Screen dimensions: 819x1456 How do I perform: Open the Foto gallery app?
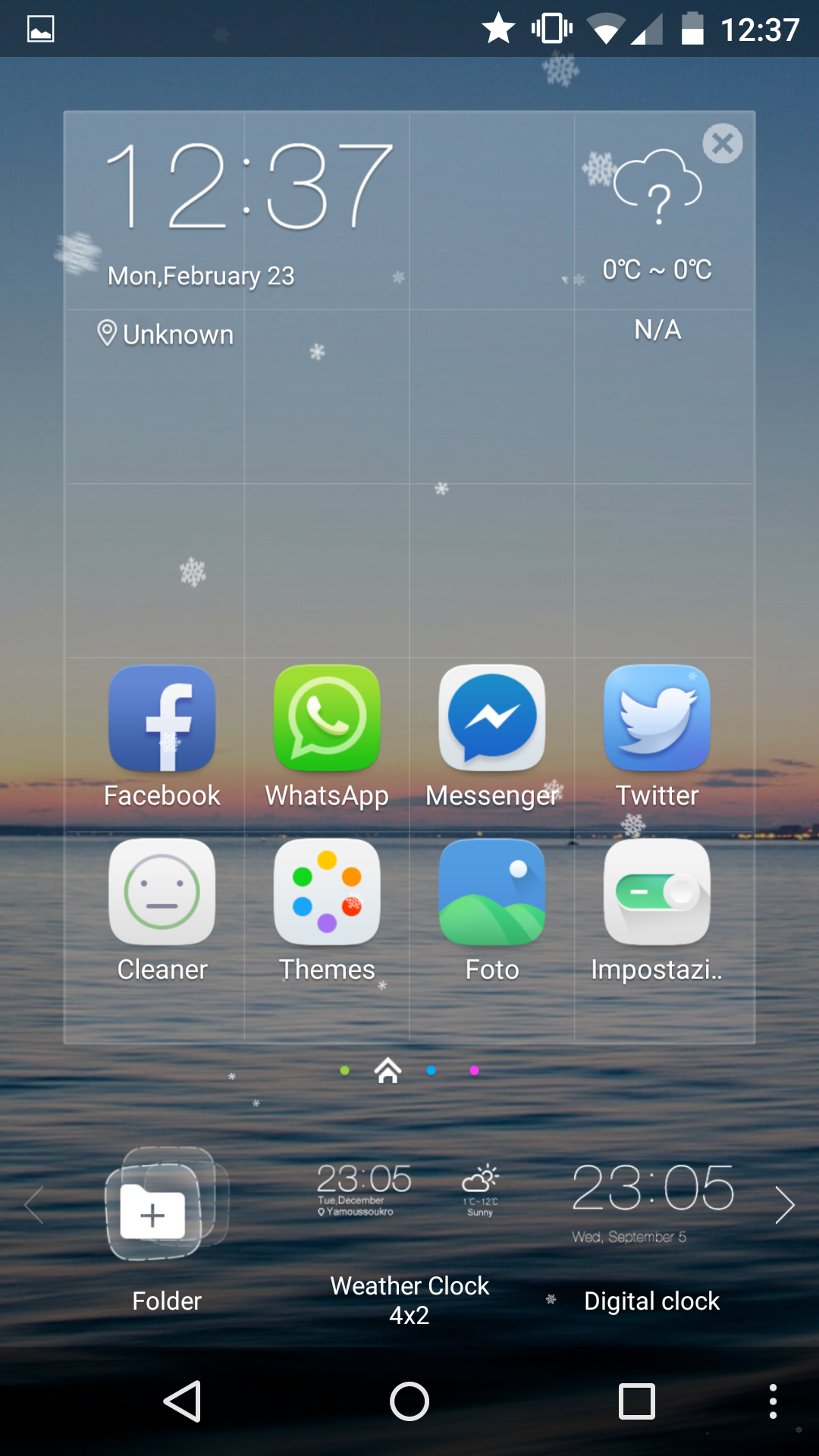(x=492, y=893)
